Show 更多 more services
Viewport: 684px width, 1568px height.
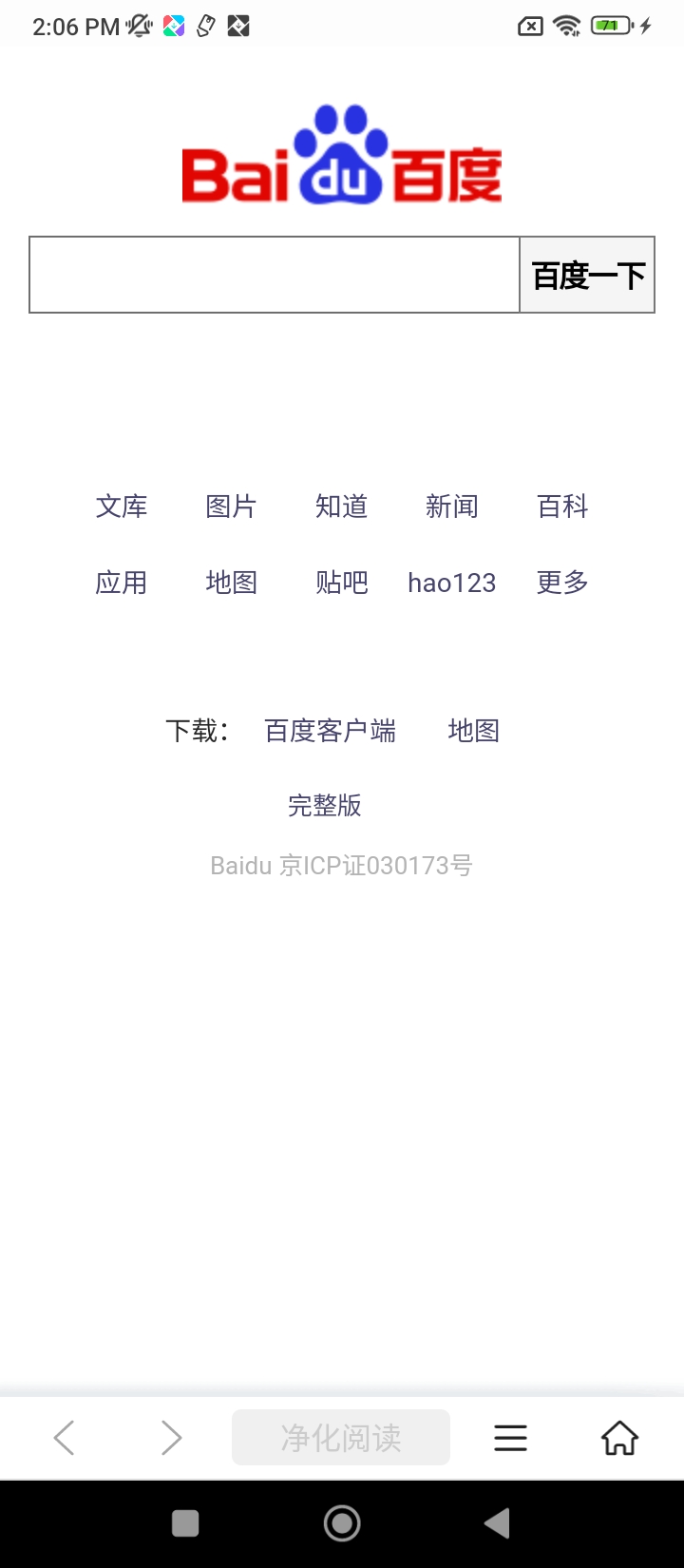(562, 583)
